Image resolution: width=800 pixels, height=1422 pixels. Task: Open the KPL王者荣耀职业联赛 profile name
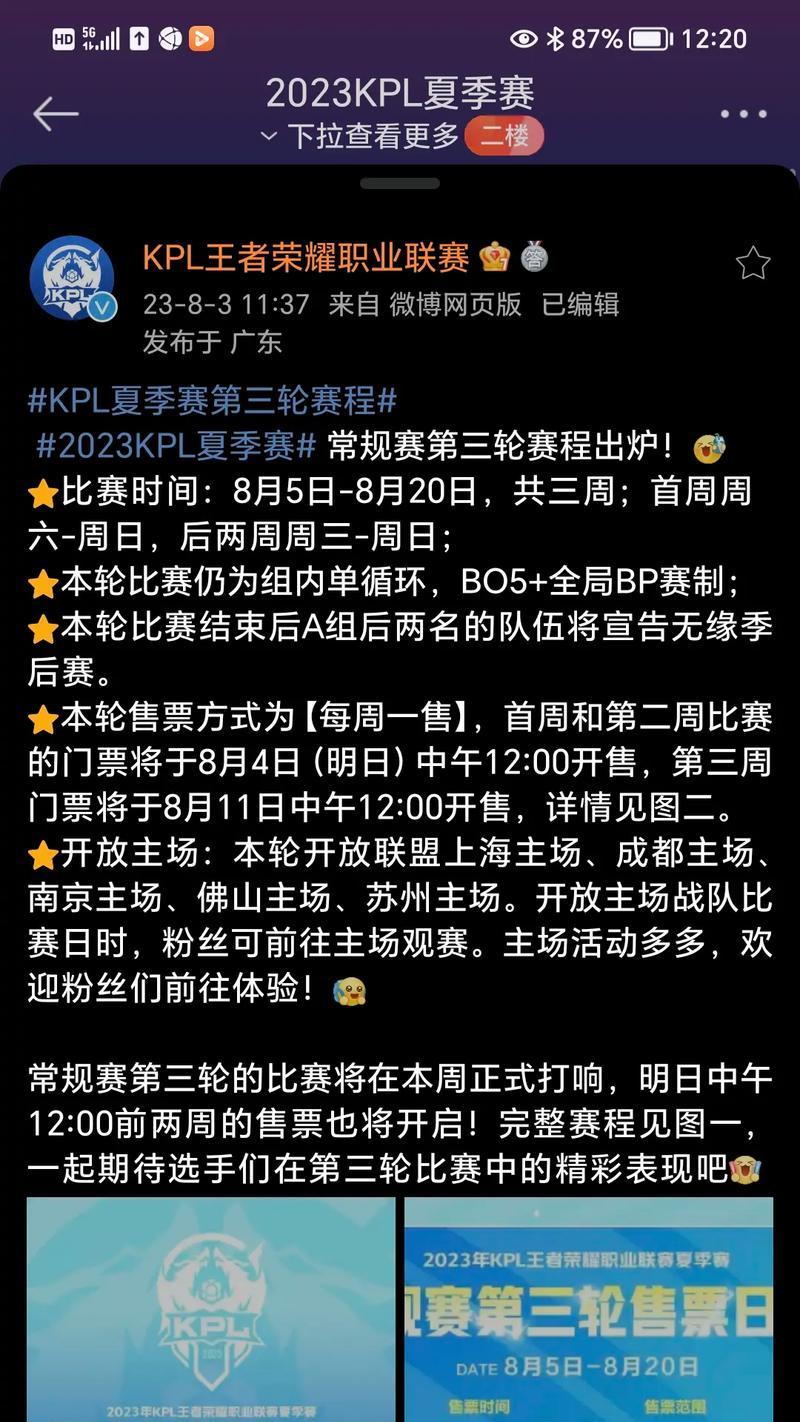[x=305, y=258]
